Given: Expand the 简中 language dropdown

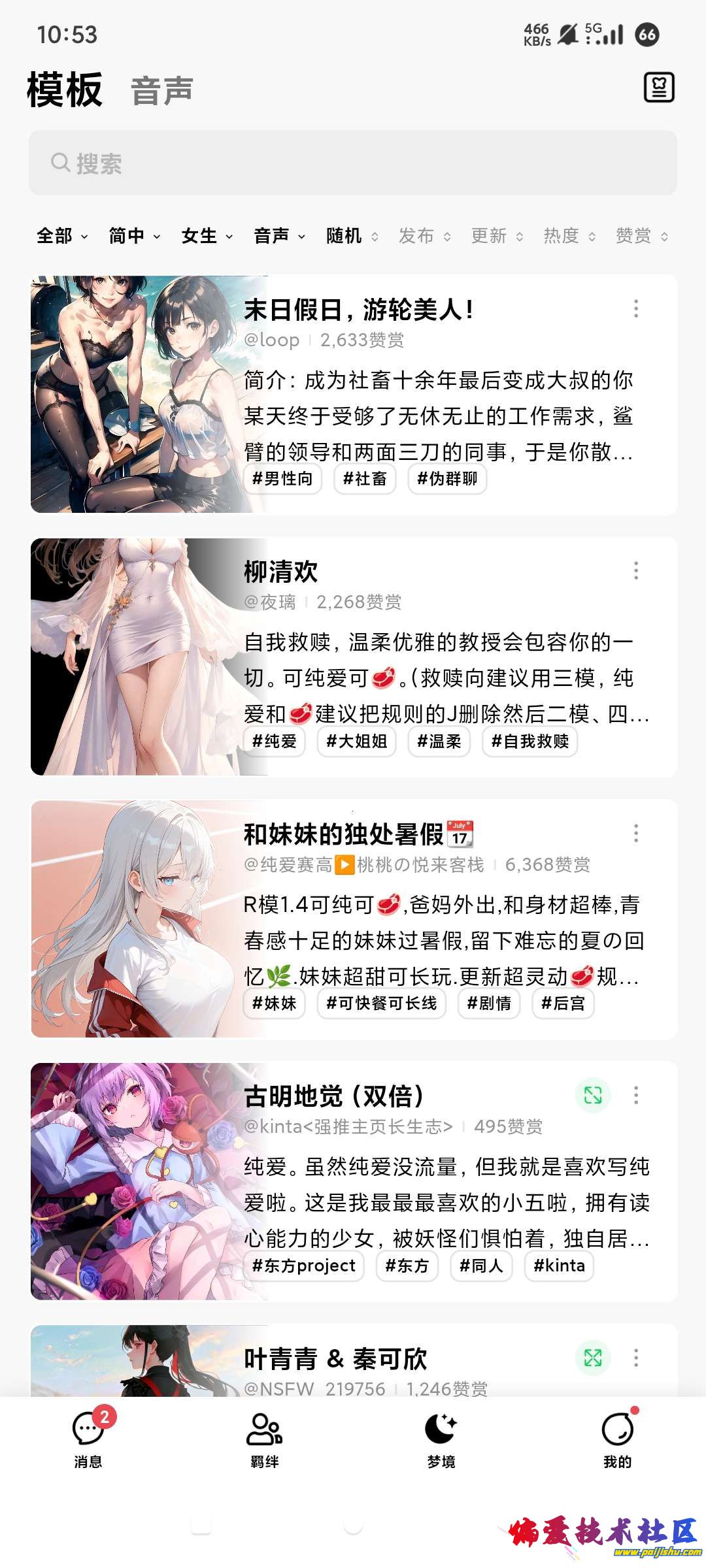Looking at the screenshot, I should (134, 236).
